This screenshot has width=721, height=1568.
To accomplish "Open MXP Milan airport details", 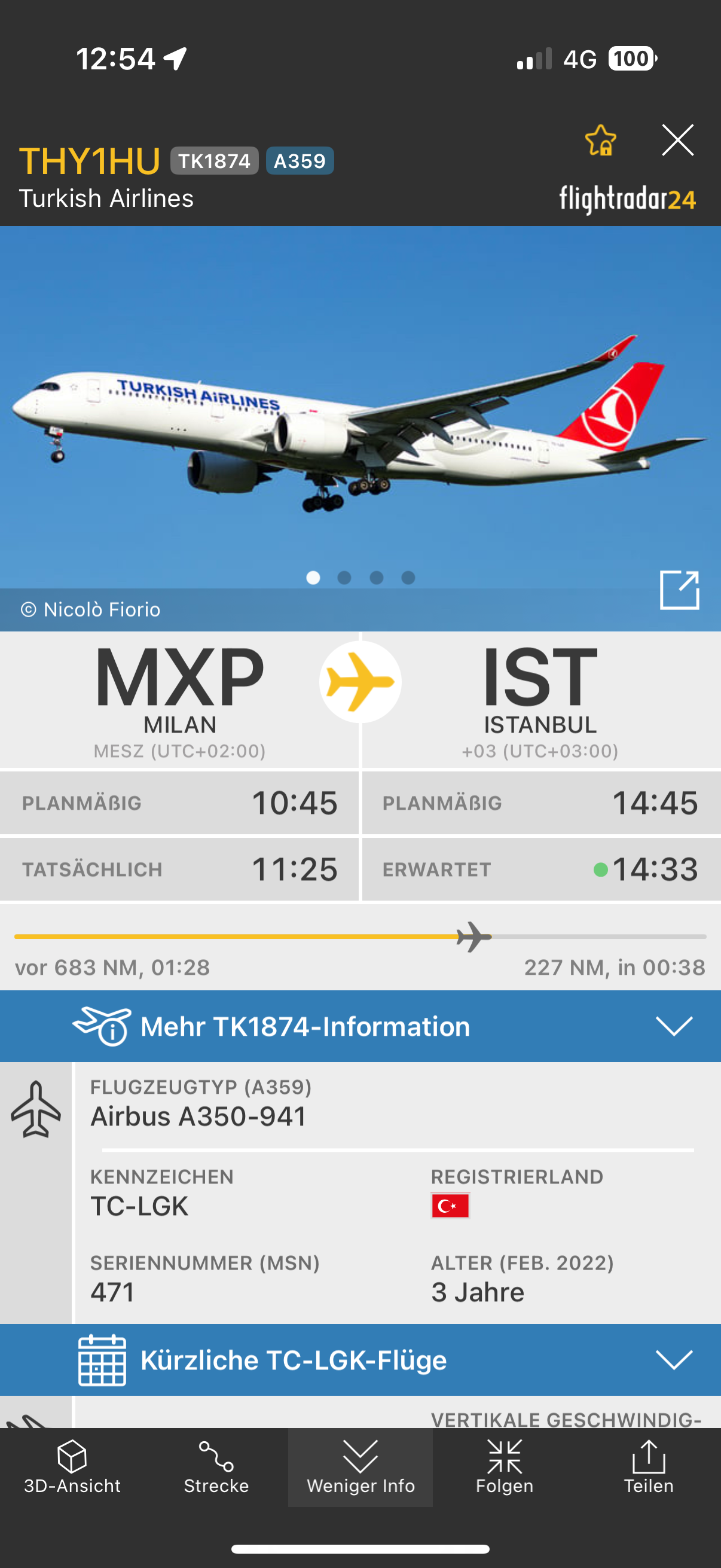I will 179,700.
